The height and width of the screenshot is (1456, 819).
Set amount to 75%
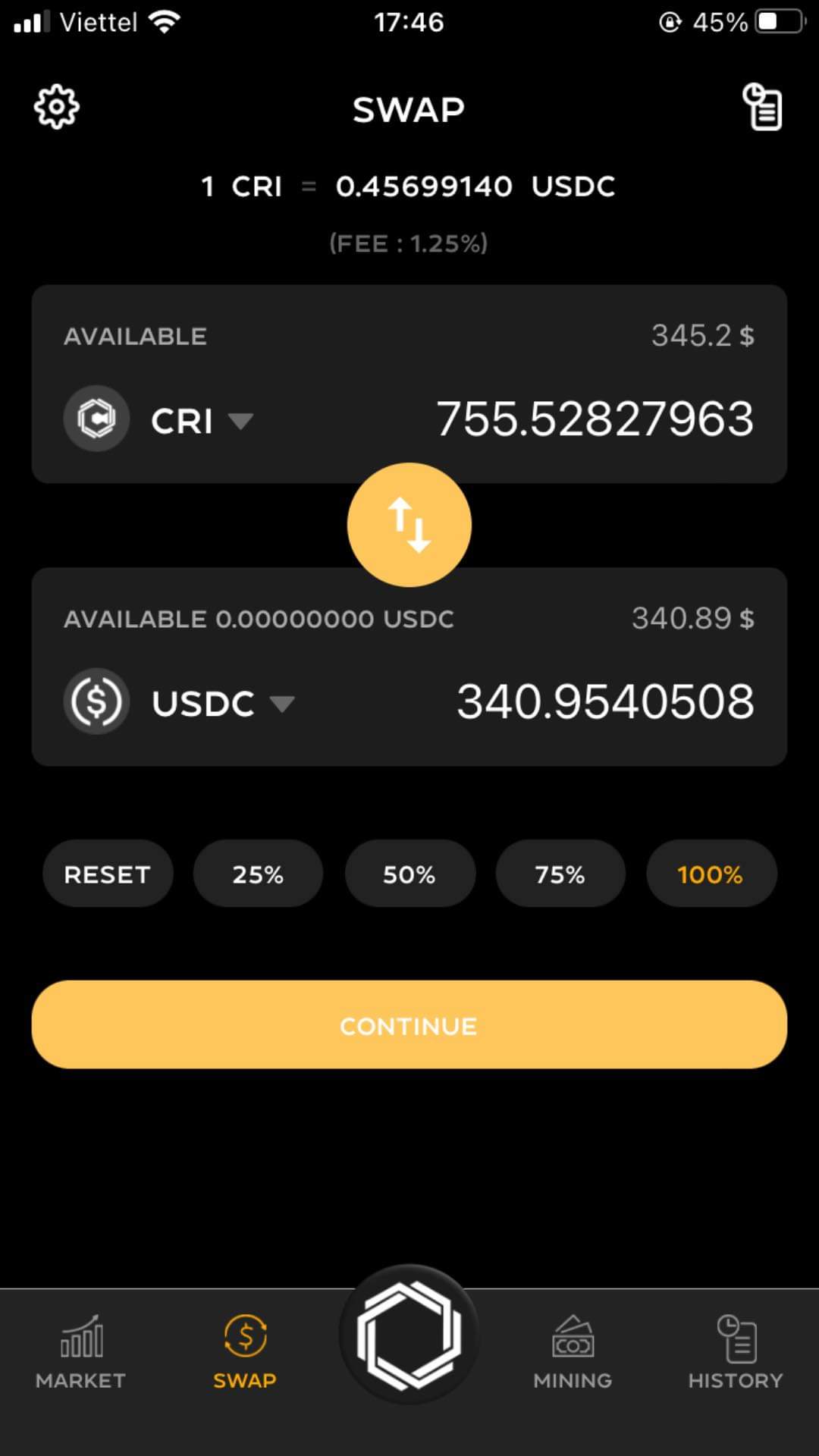(x=560, y=874)
